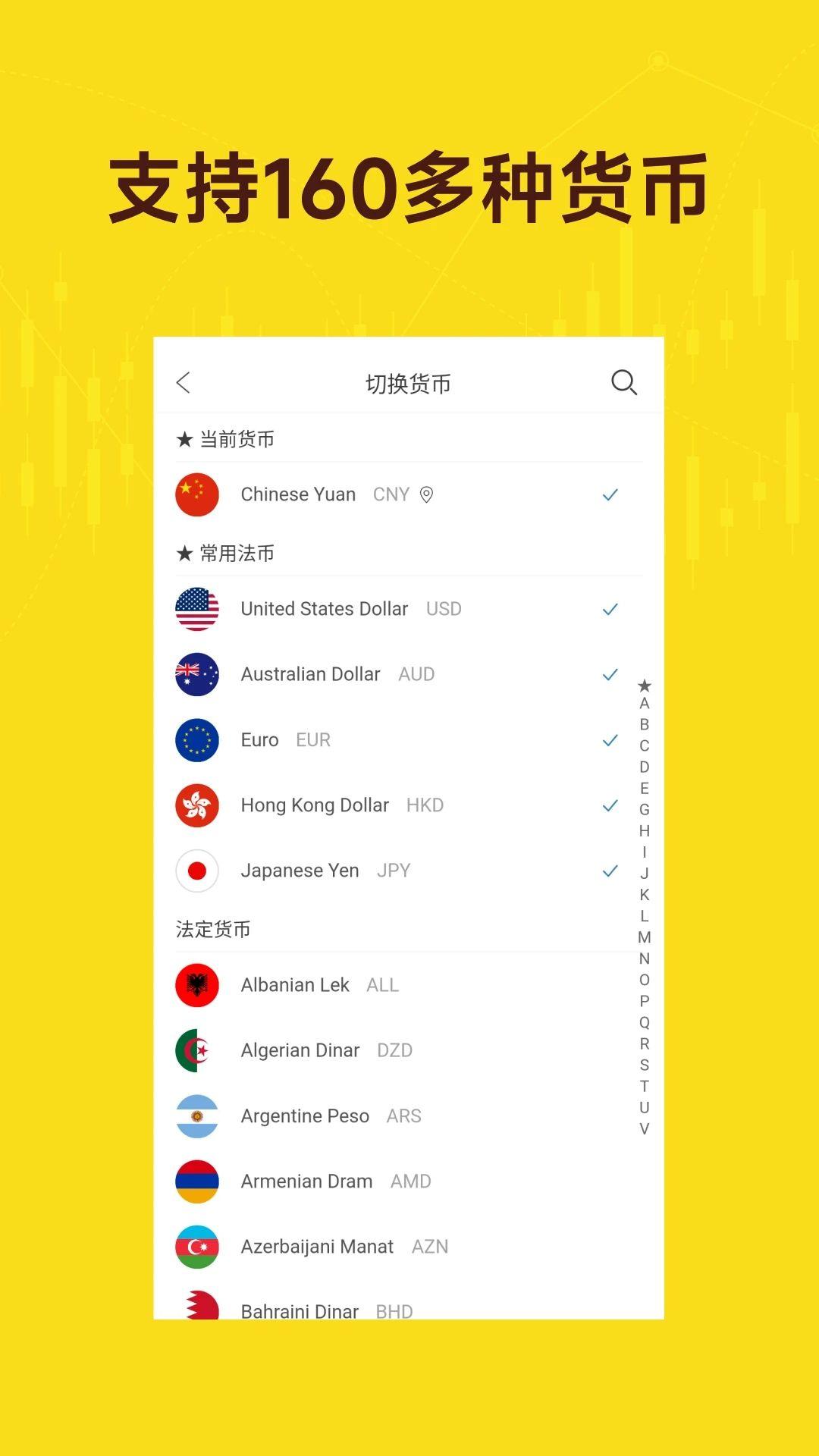Go back using the back arrow
819x1456 pixels.
(x=182, y=381)
